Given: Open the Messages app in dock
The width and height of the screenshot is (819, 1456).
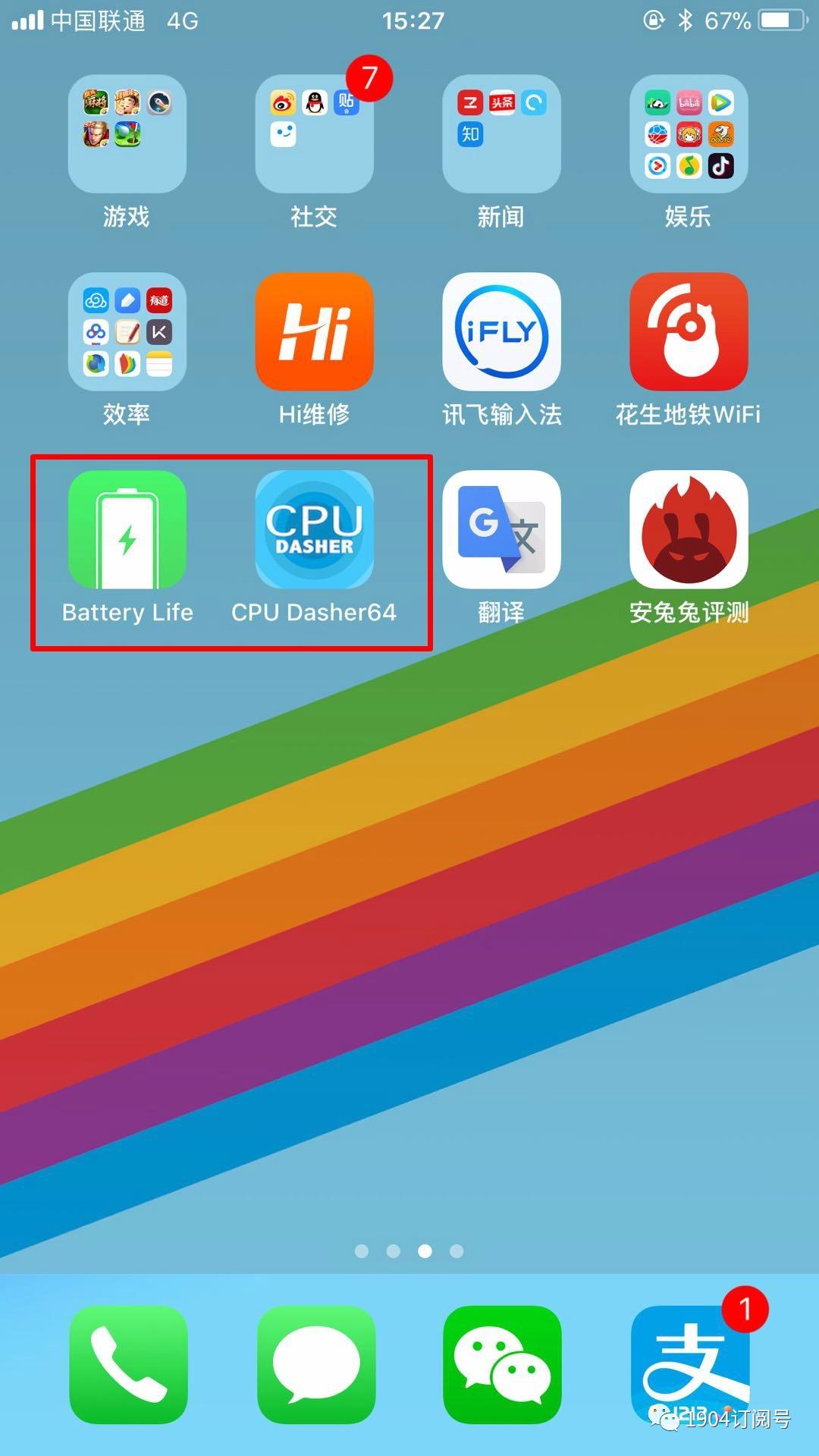Looking at the screenshot, I should coord(315,1365).
